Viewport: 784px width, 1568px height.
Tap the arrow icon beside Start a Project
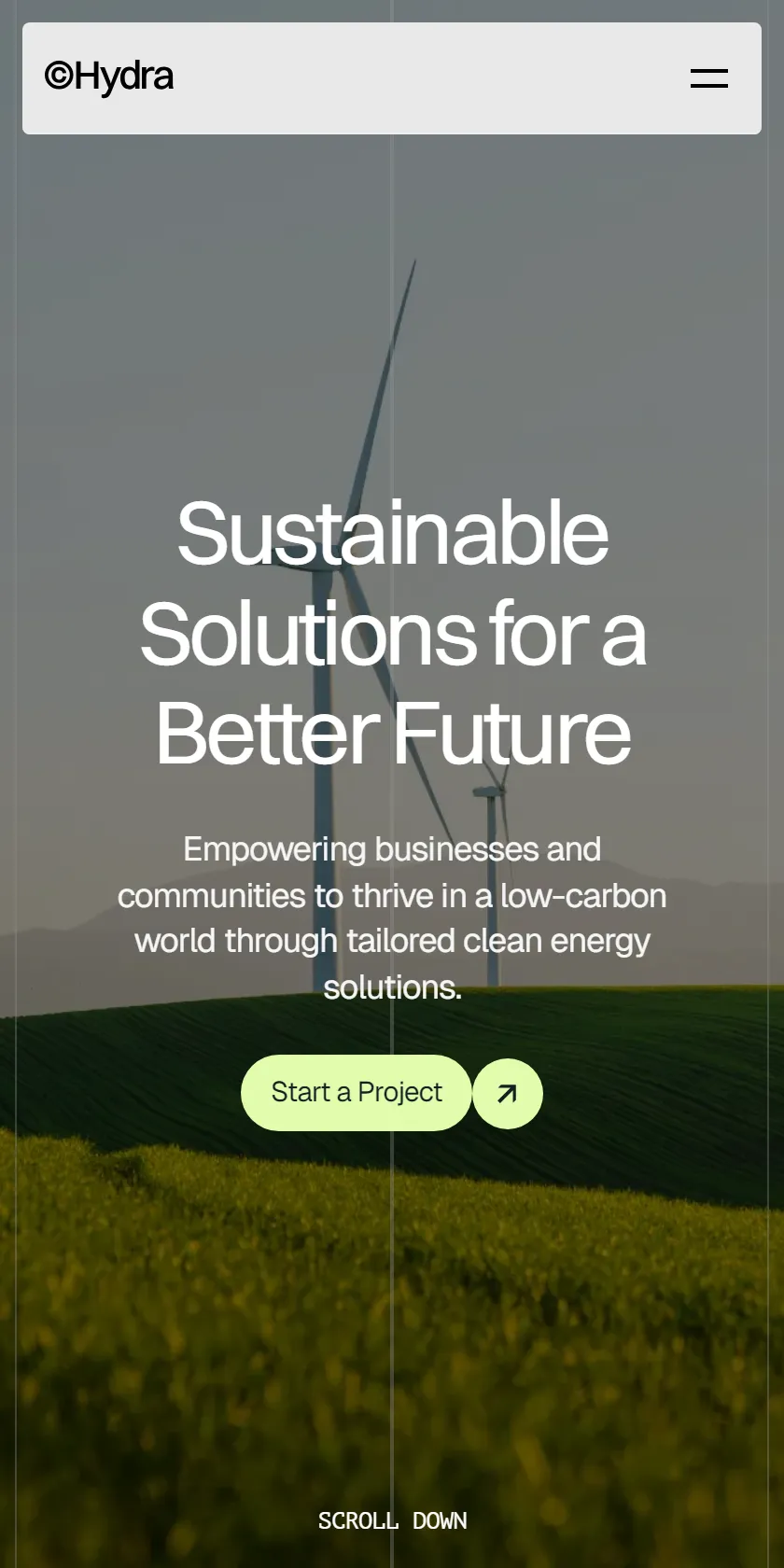click(x=508, y=1093)
